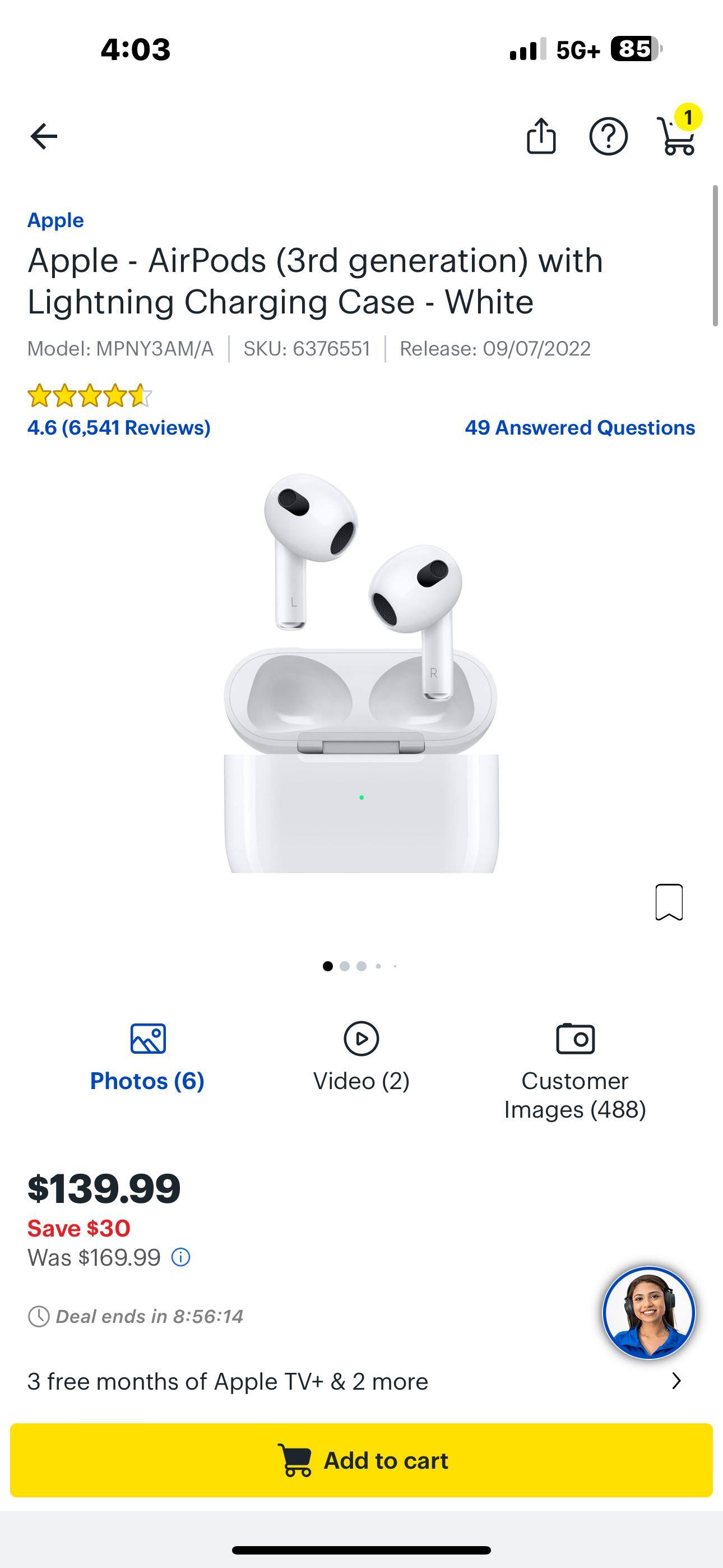This screenshot has width=723, height=1568.
Task: Tap the Apple brand link
Action: pos(55,220)
